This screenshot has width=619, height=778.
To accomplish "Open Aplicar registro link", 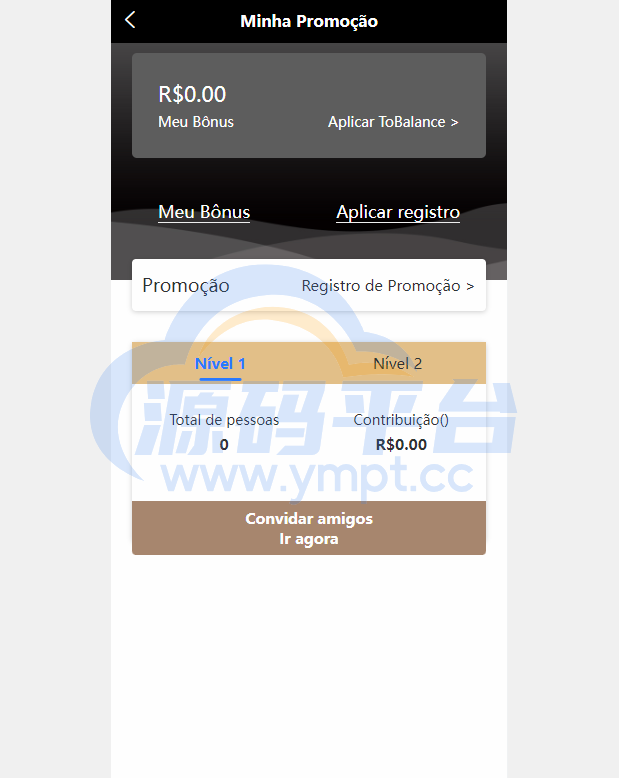I will [x=398, y=212].
